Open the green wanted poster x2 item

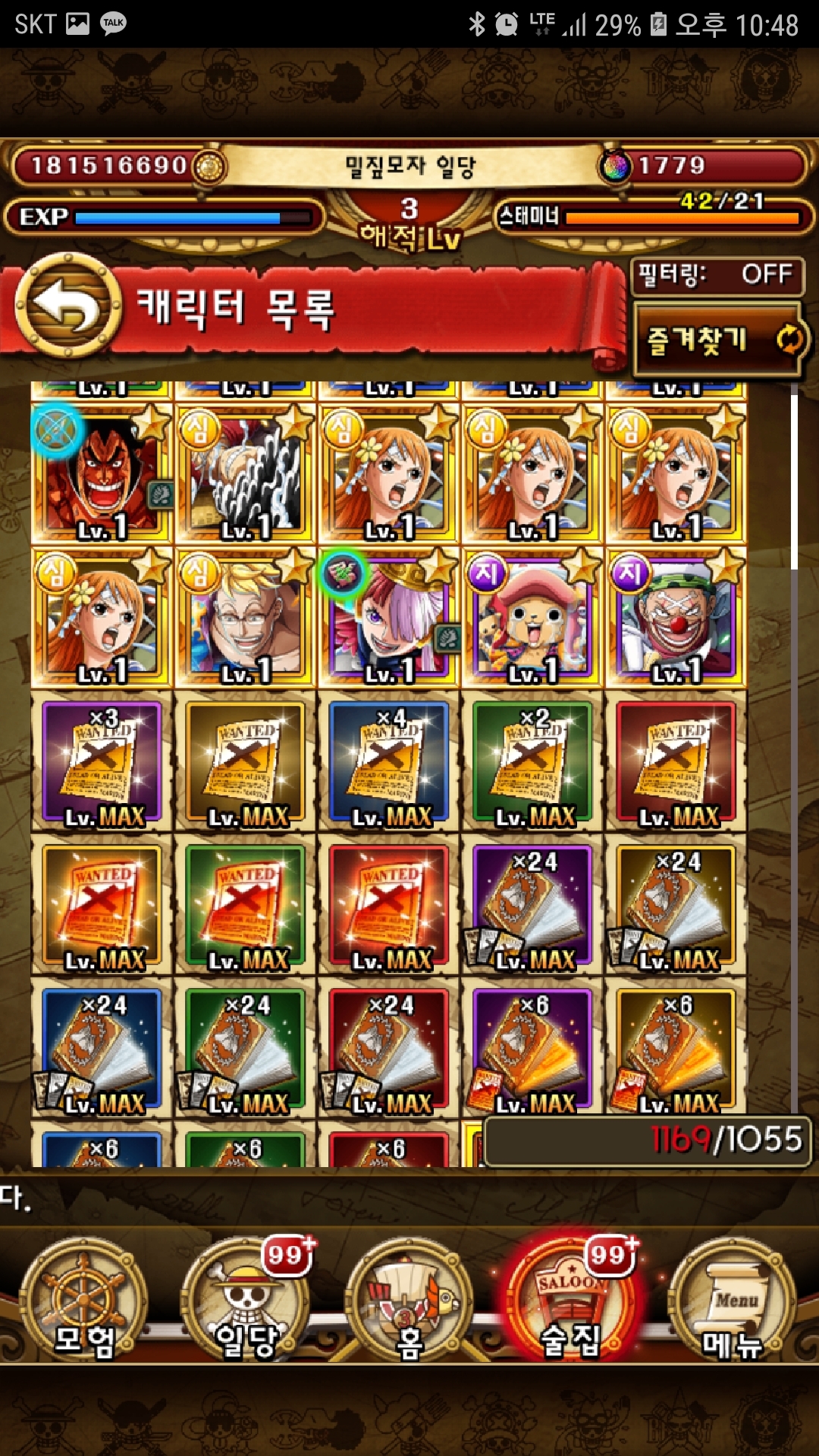click(532, 761)
